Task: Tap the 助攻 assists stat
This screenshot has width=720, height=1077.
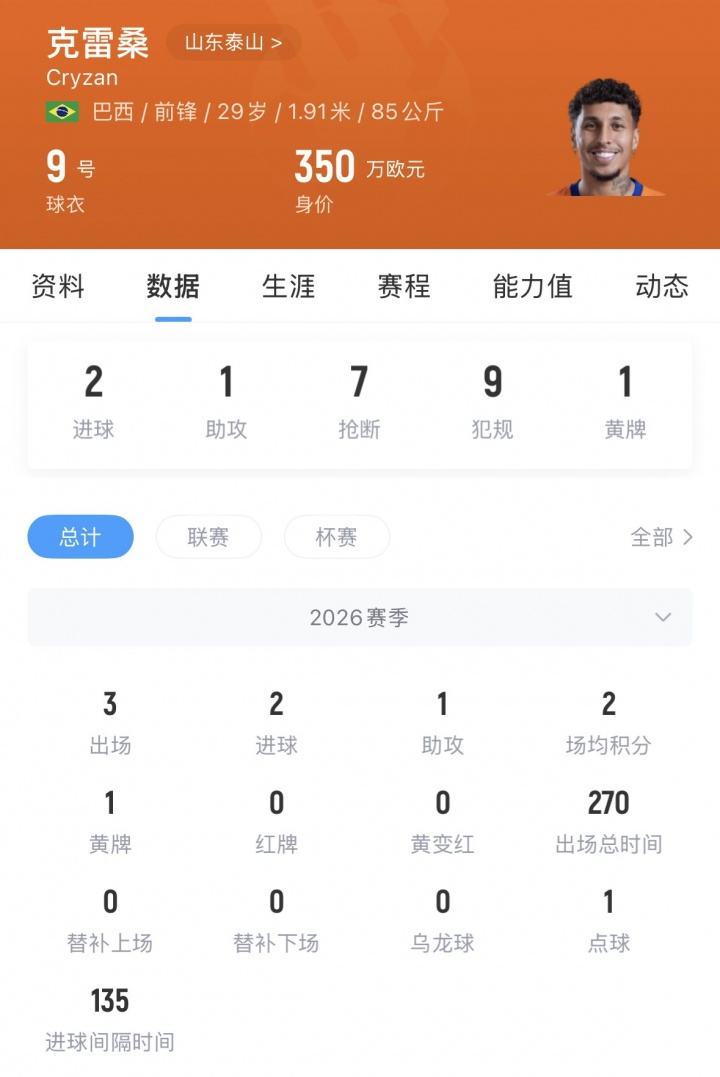Action: 226,398
